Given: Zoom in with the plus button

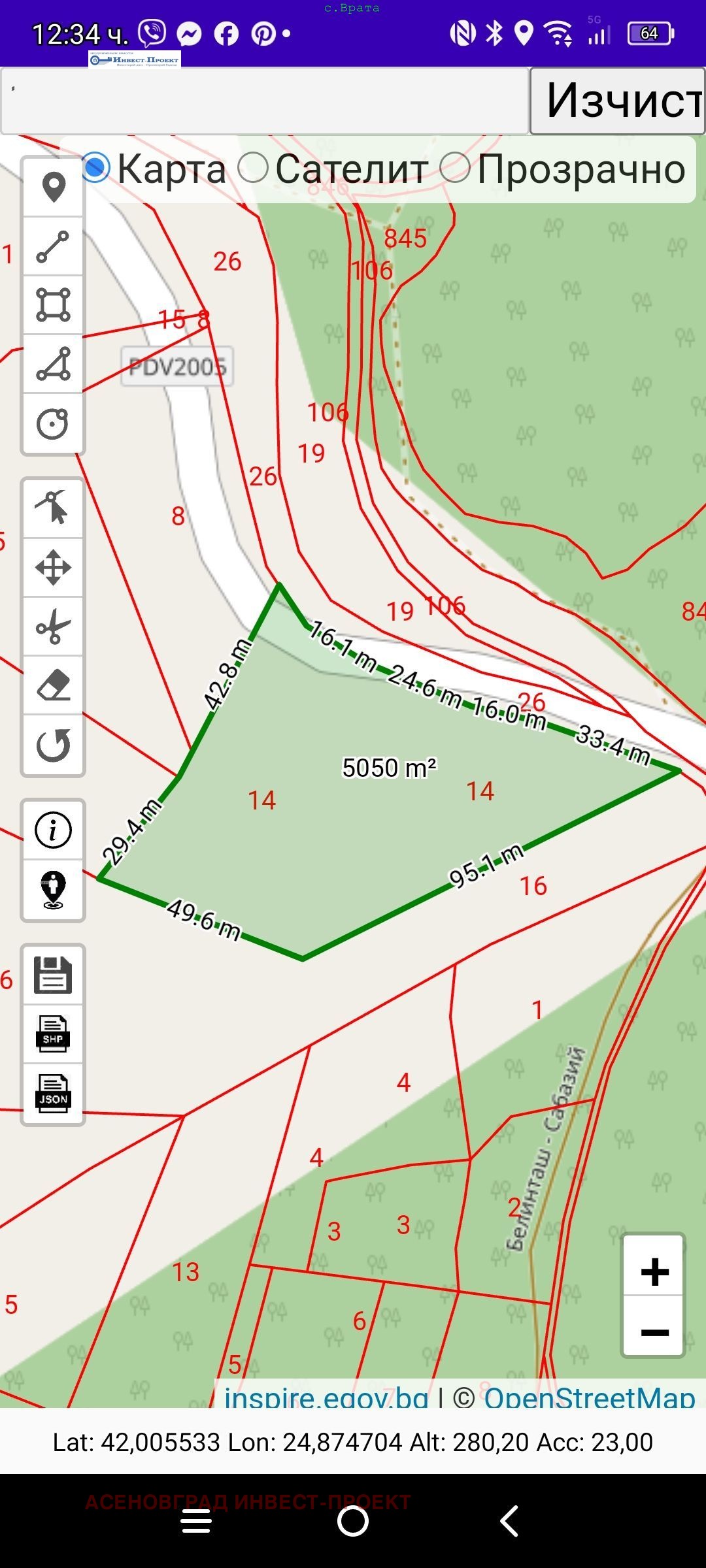Looking at the screenshot, I should click(x=654, y=1271).
